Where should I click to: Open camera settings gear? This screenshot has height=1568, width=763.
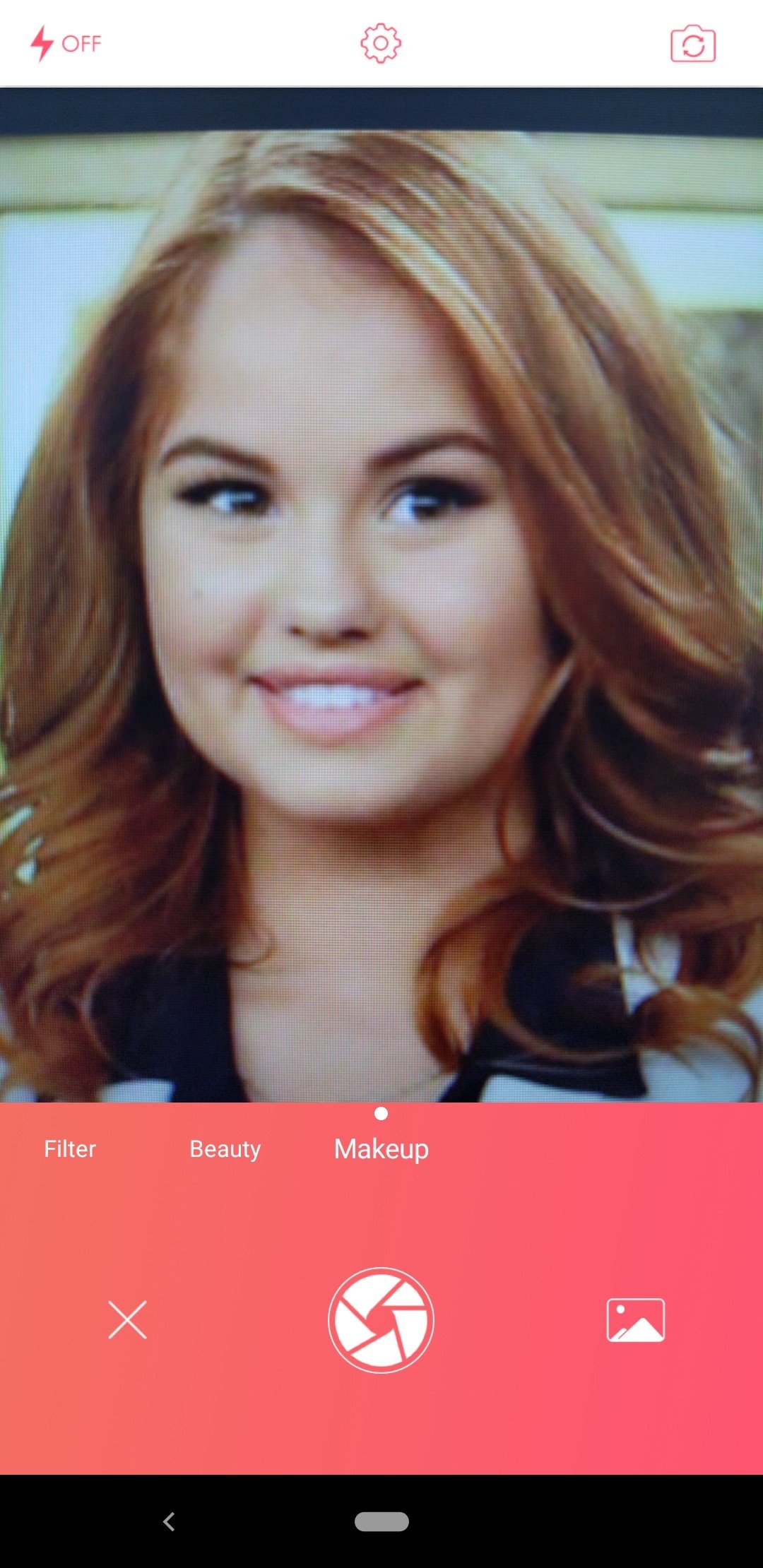point(381,44)
